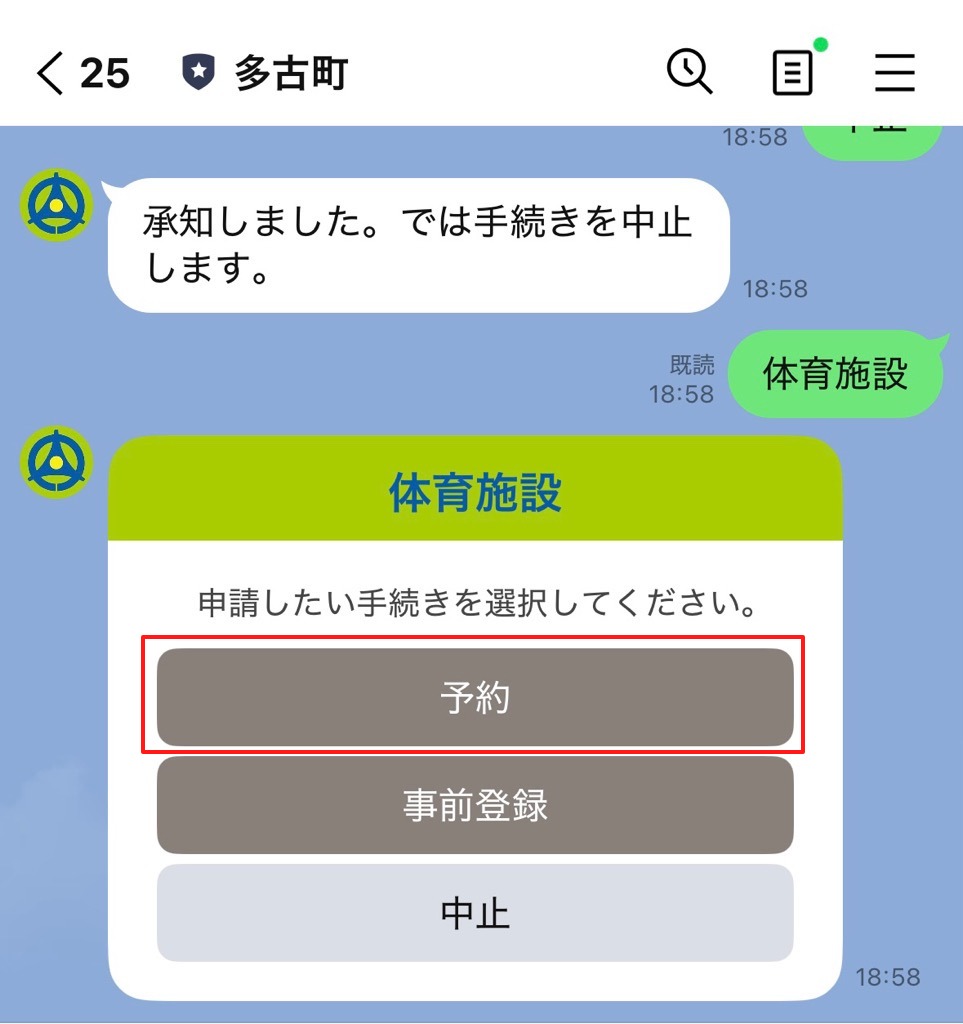Open the notes icon in the header
Image resolution: width=963 pixels, height=1024 pixels.
pyautogui.click(x=792, y=73)
